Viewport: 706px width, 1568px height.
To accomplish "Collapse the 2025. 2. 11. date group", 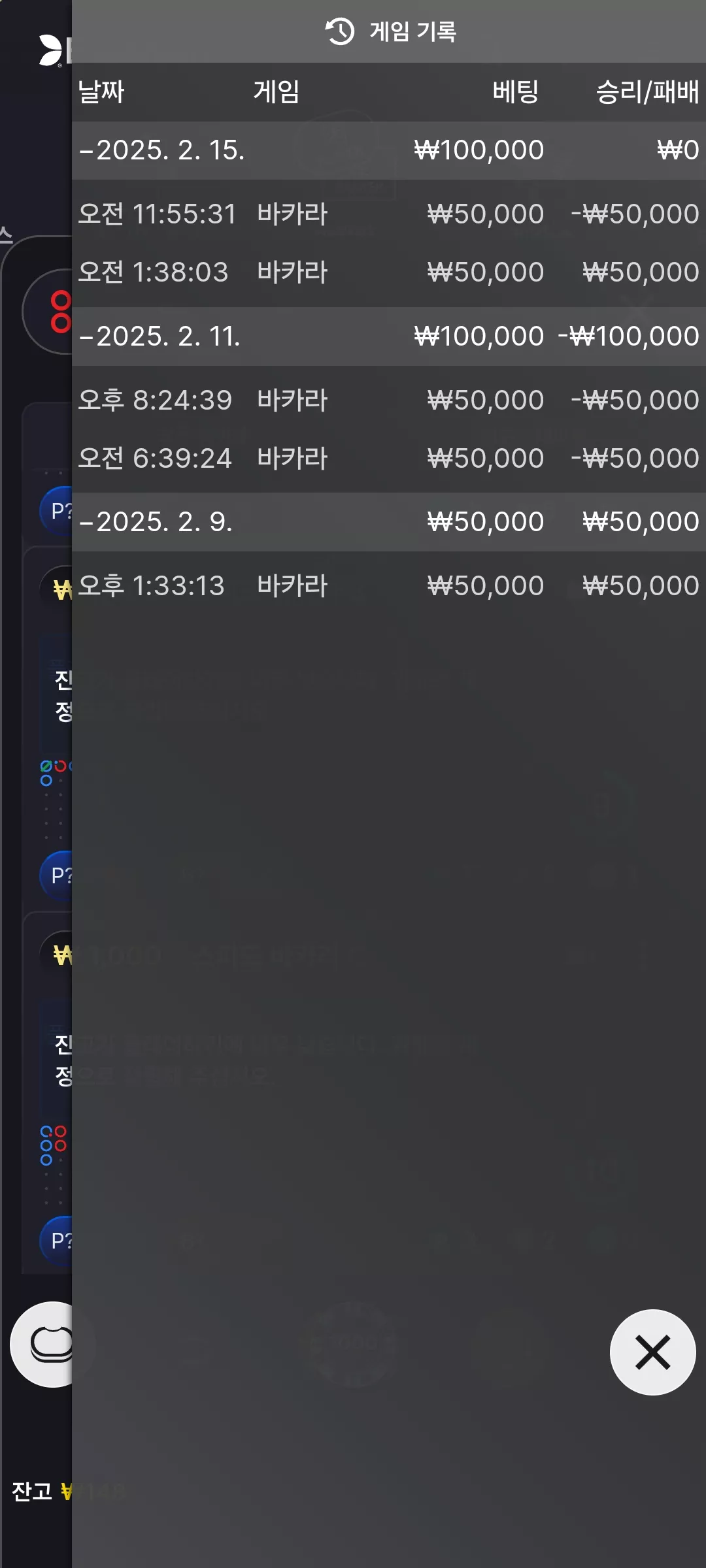I will click(x=389, y=336).
